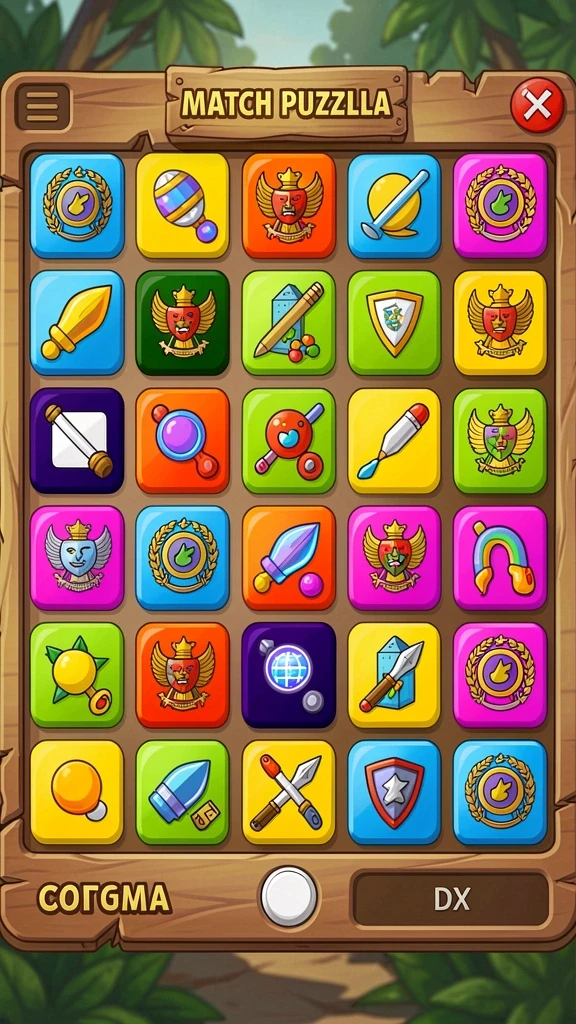Tap the DX button
The height and width of the screenshot is (1024, 576).
point(451,900)
